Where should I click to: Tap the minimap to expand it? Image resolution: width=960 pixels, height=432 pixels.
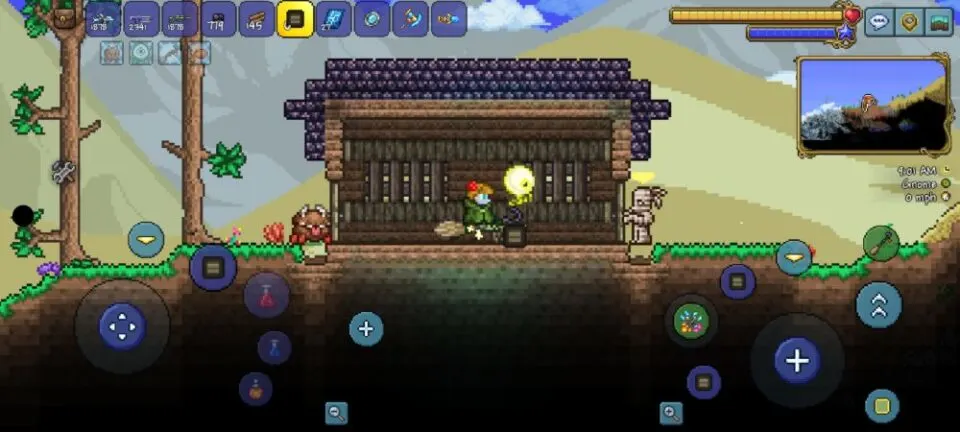pyautogui.click(x=873, y=104)
